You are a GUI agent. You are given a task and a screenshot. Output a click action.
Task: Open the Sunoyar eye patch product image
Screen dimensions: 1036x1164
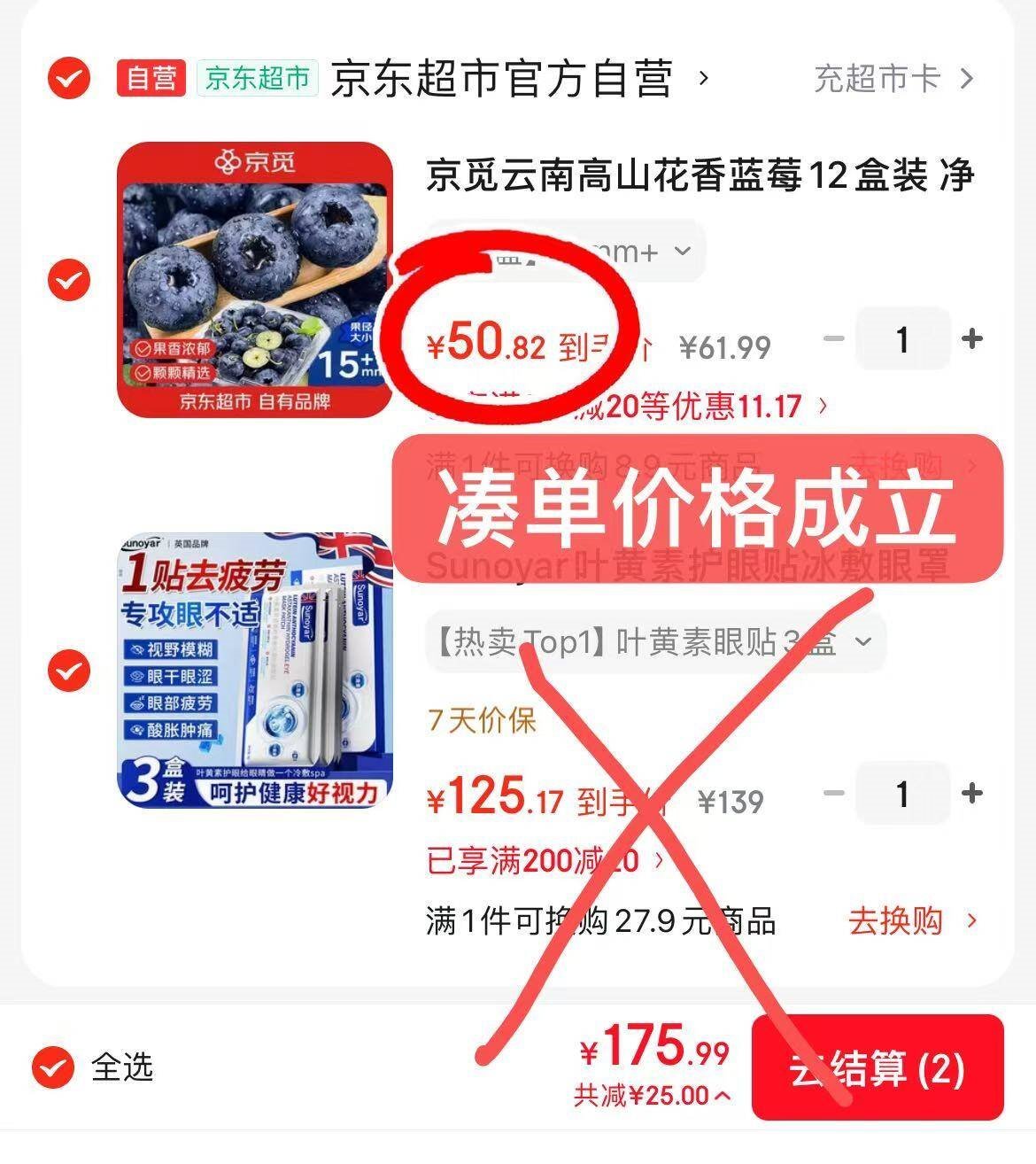coord(255,671)
